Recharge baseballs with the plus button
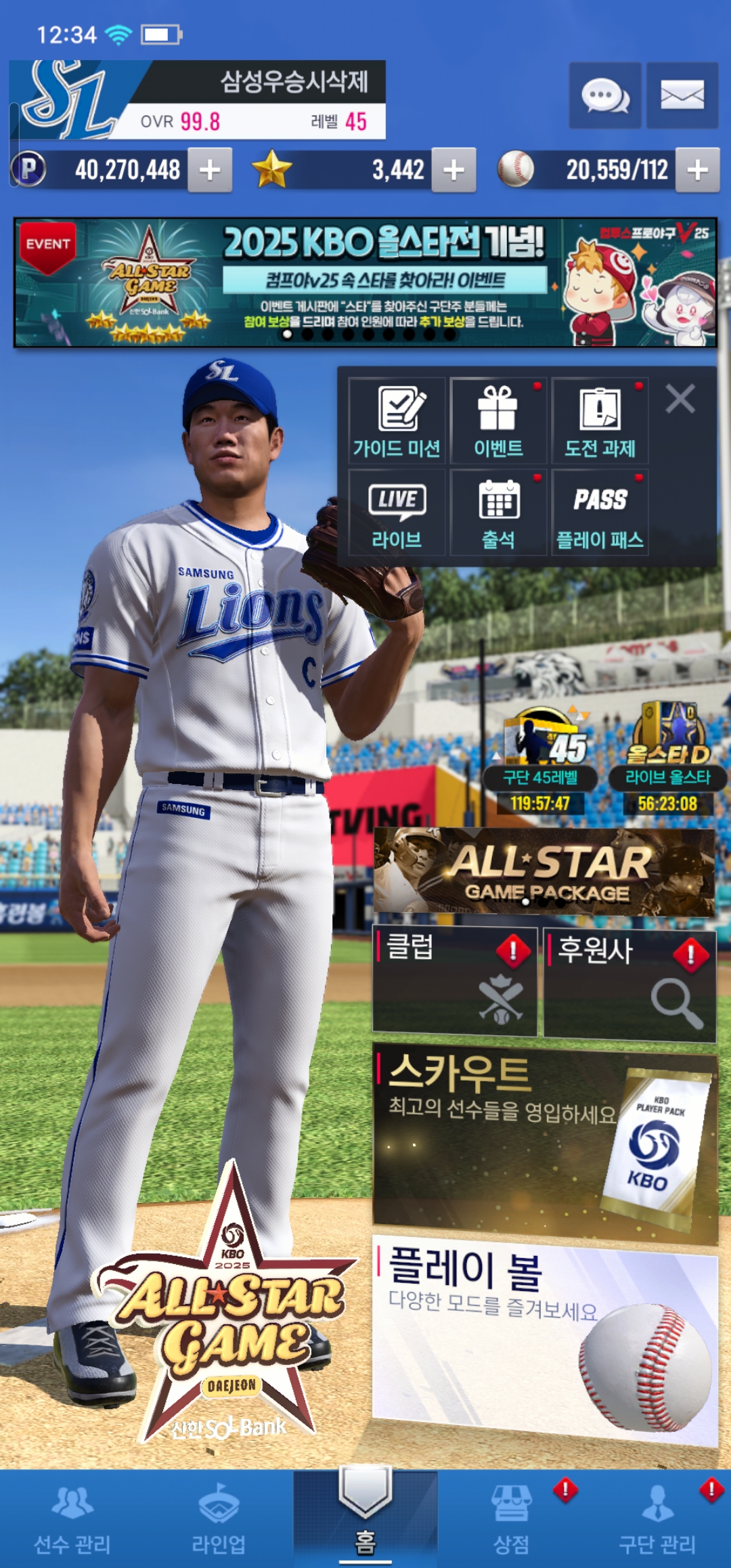 coord(698,171)
